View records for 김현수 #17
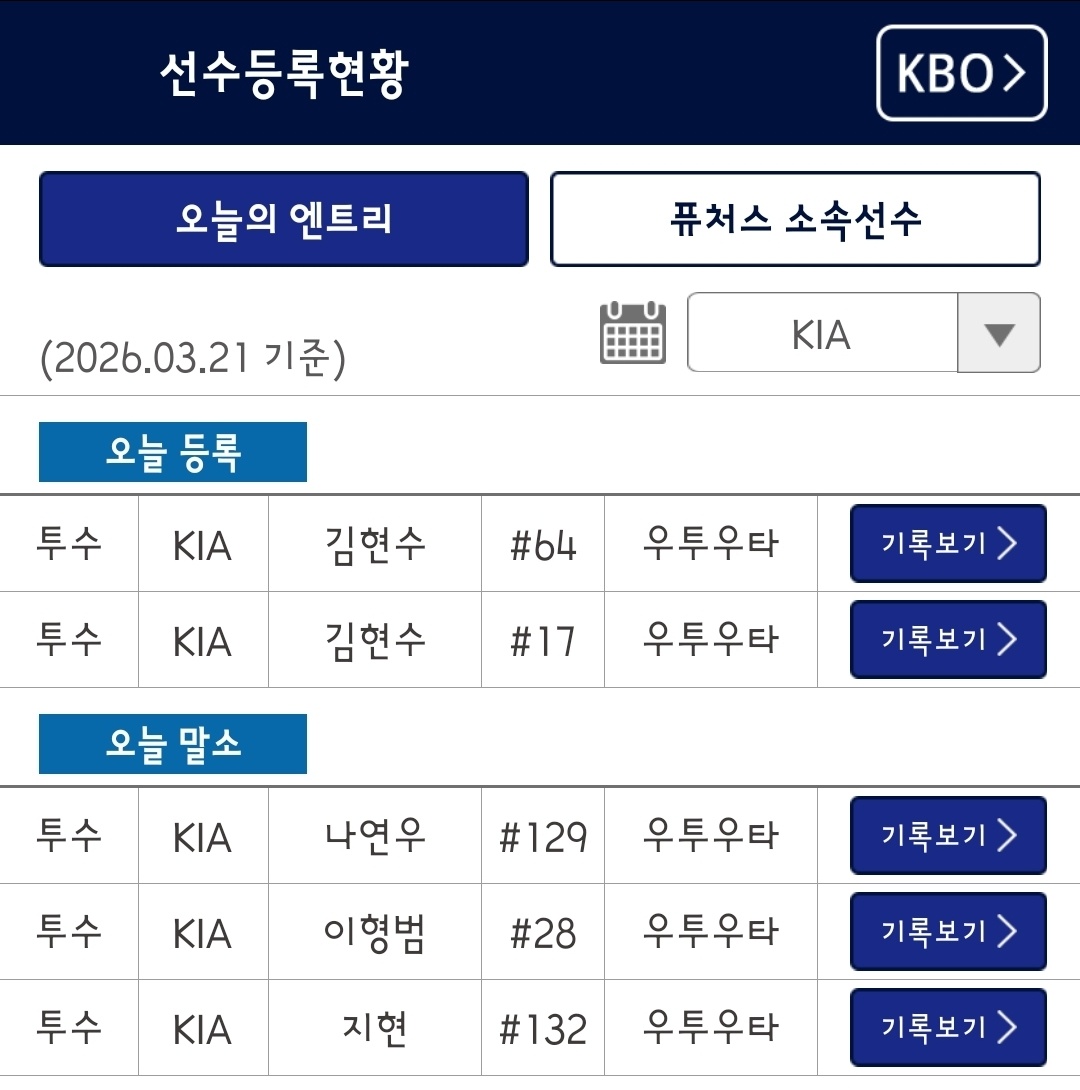1080x1090 pixels. point(947,640)
